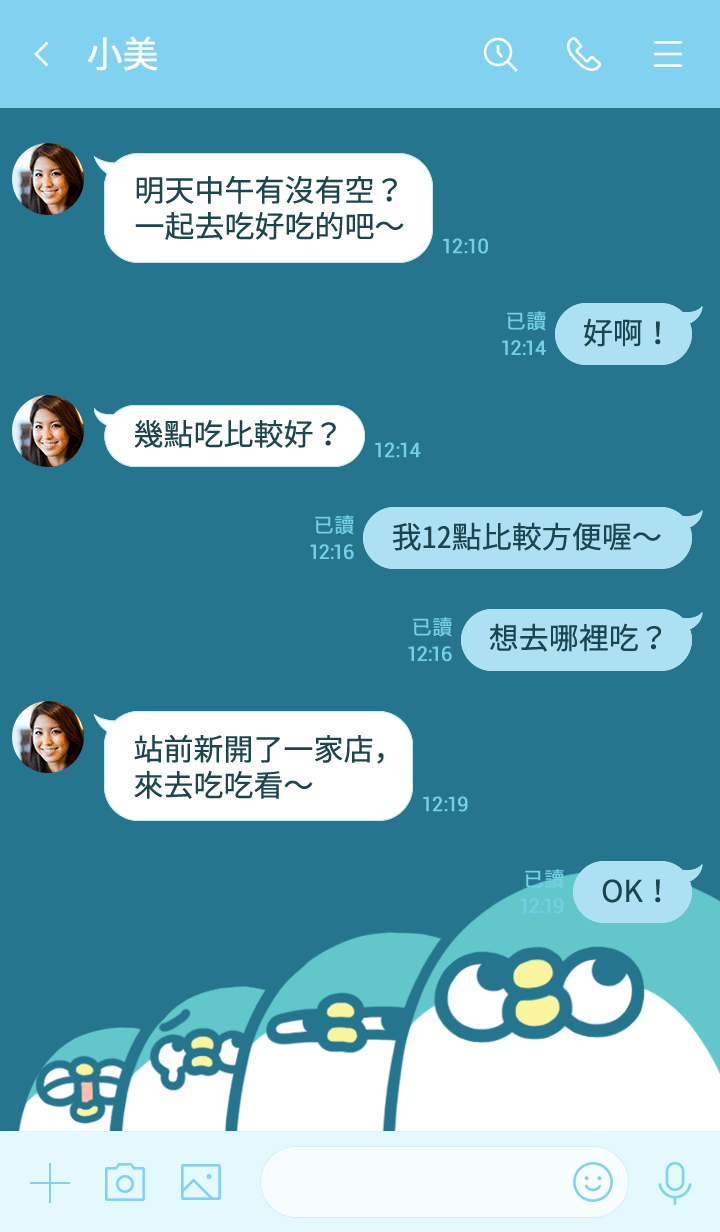View 小美's profile photo beside 明天中午有沒有空
The image size is (720, 1232).
click(48, 179)
